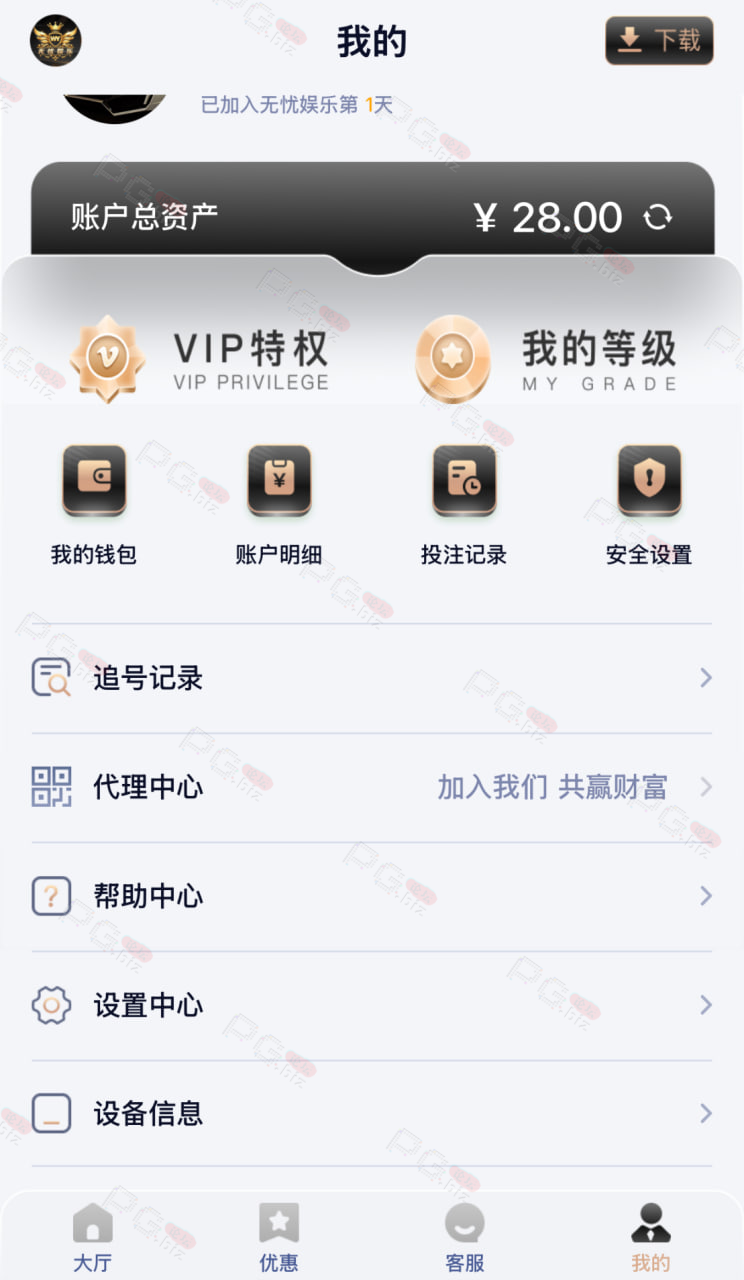This screenshot has height=1280, width=744.
Task: Open 帮助中心 help center
Action: coord(372,897)
